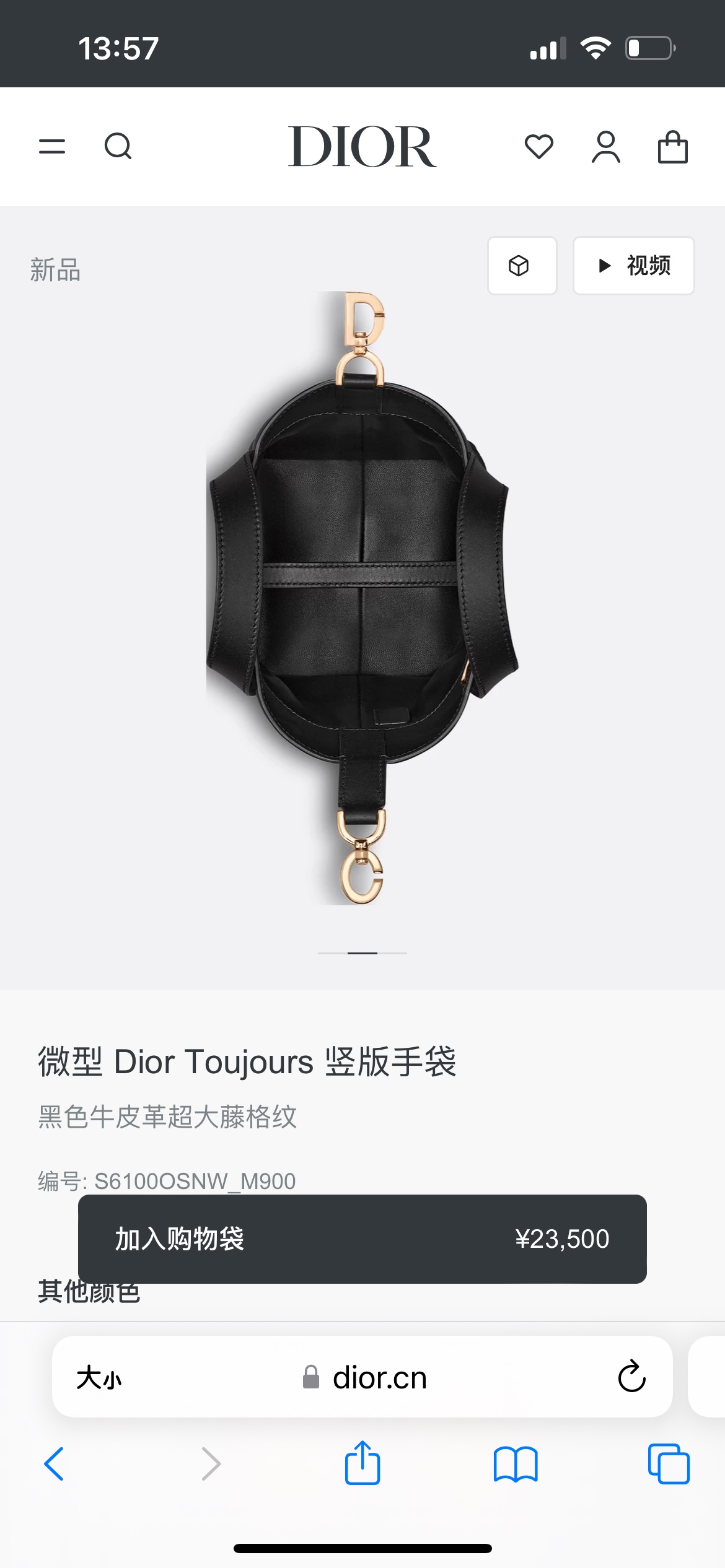Screen dimensions: 725x1568
Task: Share this page
Action: [x=362, y=1463]
